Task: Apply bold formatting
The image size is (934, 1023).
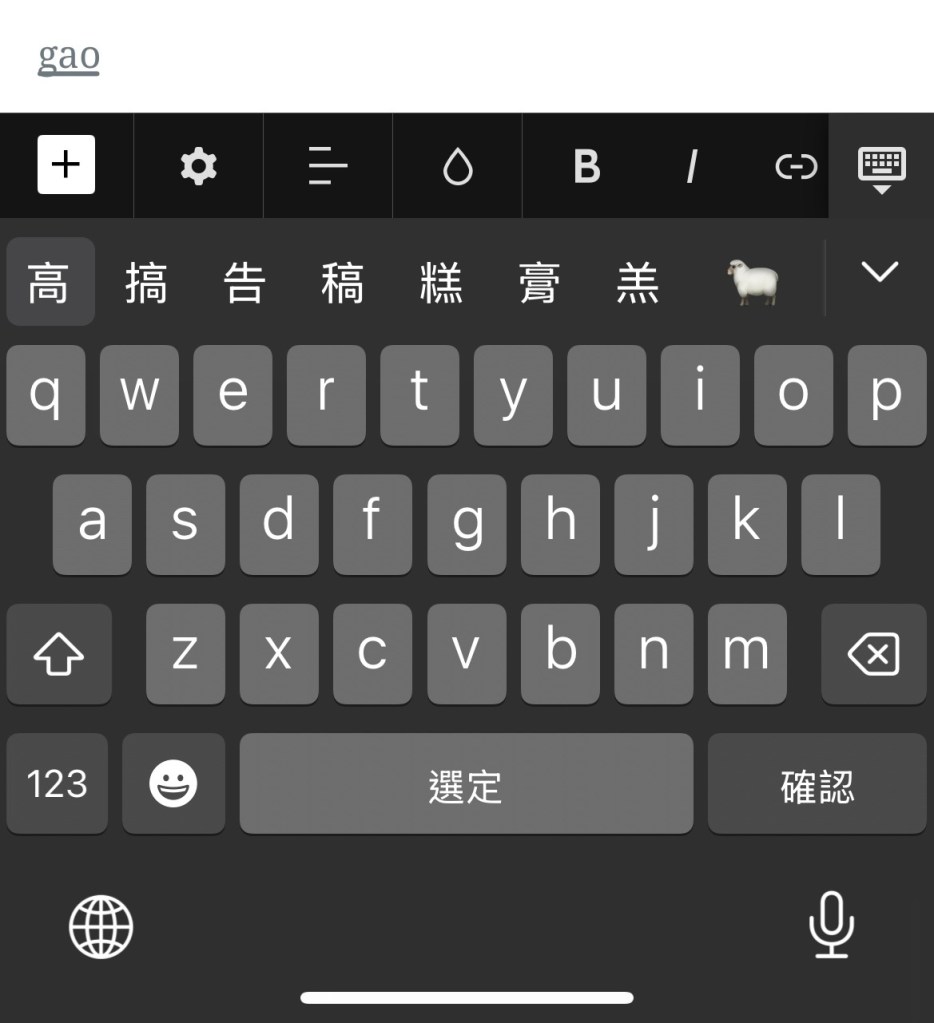Action: [587, 167]
